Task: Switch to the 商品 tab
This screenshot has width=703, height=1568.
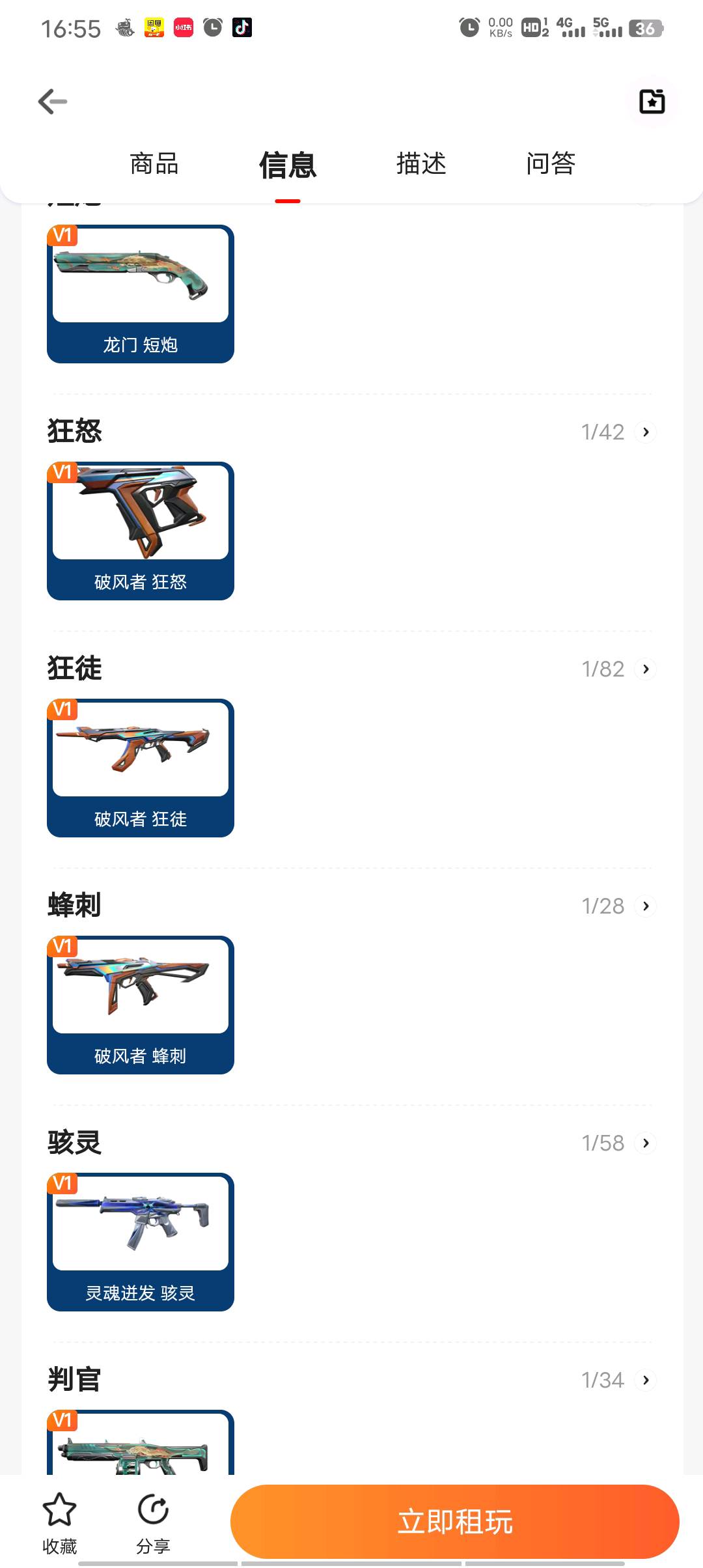Action: click(x=154, y=164)
